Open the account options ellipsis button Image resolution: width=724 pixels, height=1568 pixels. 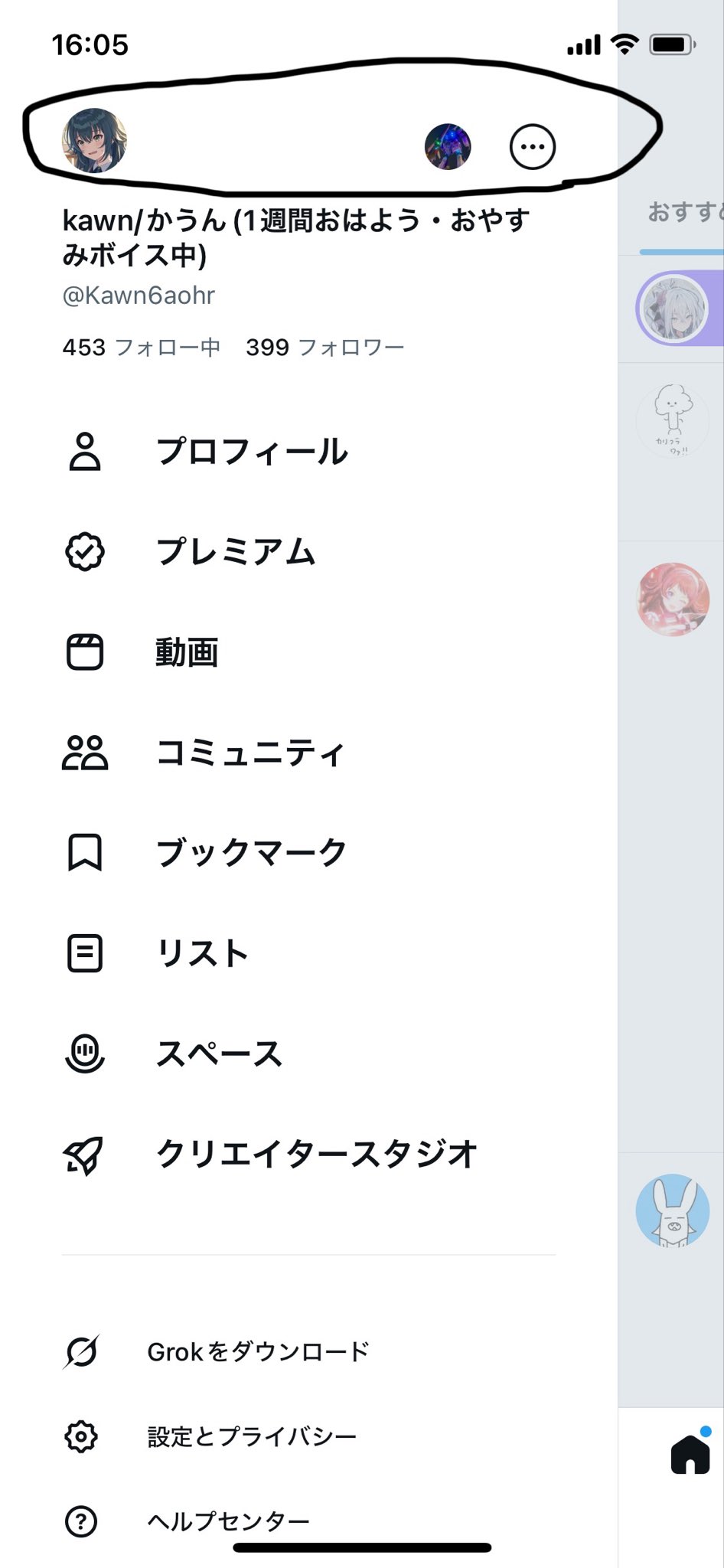point(533,146)
